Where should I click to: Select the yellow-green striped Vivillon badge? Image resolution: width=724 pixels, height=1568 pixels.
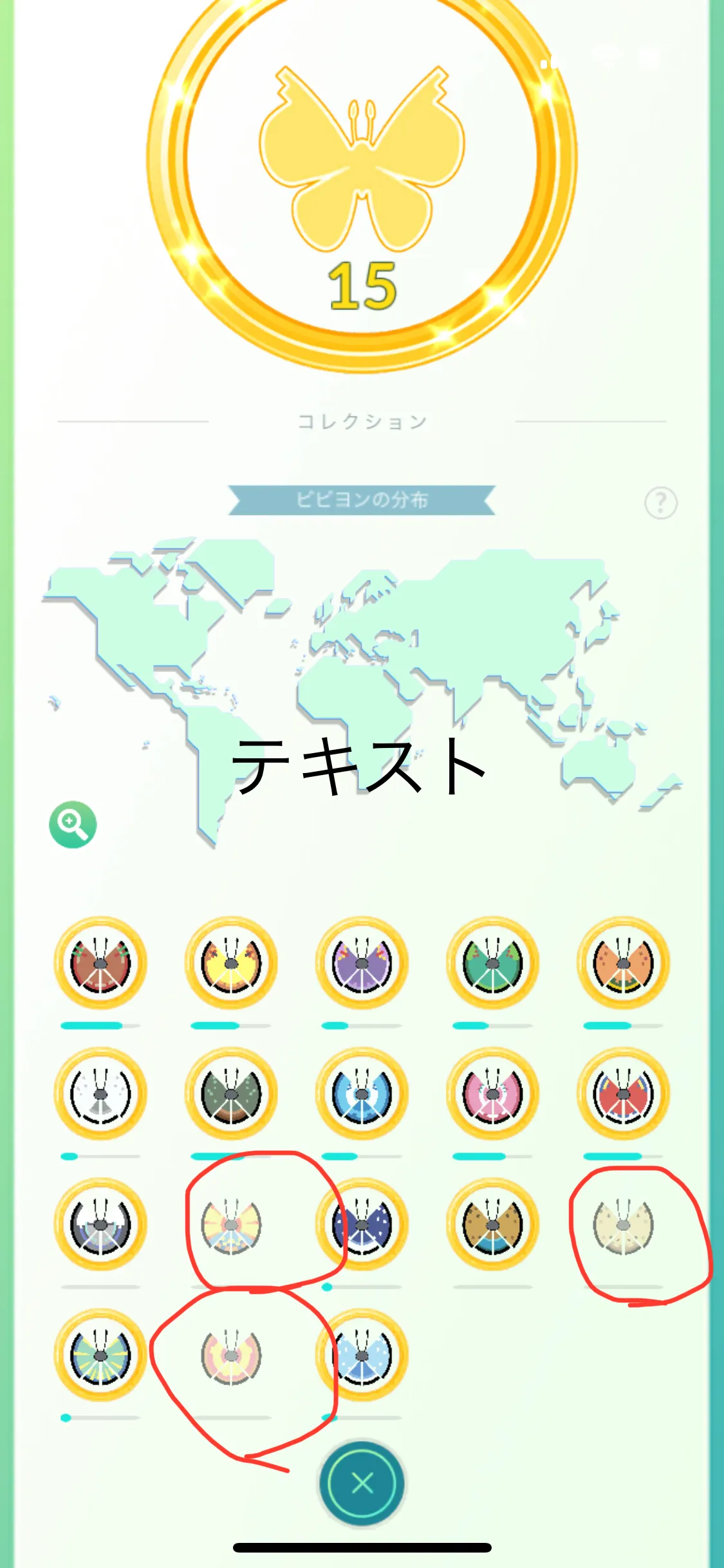(x=100, y=1355)
